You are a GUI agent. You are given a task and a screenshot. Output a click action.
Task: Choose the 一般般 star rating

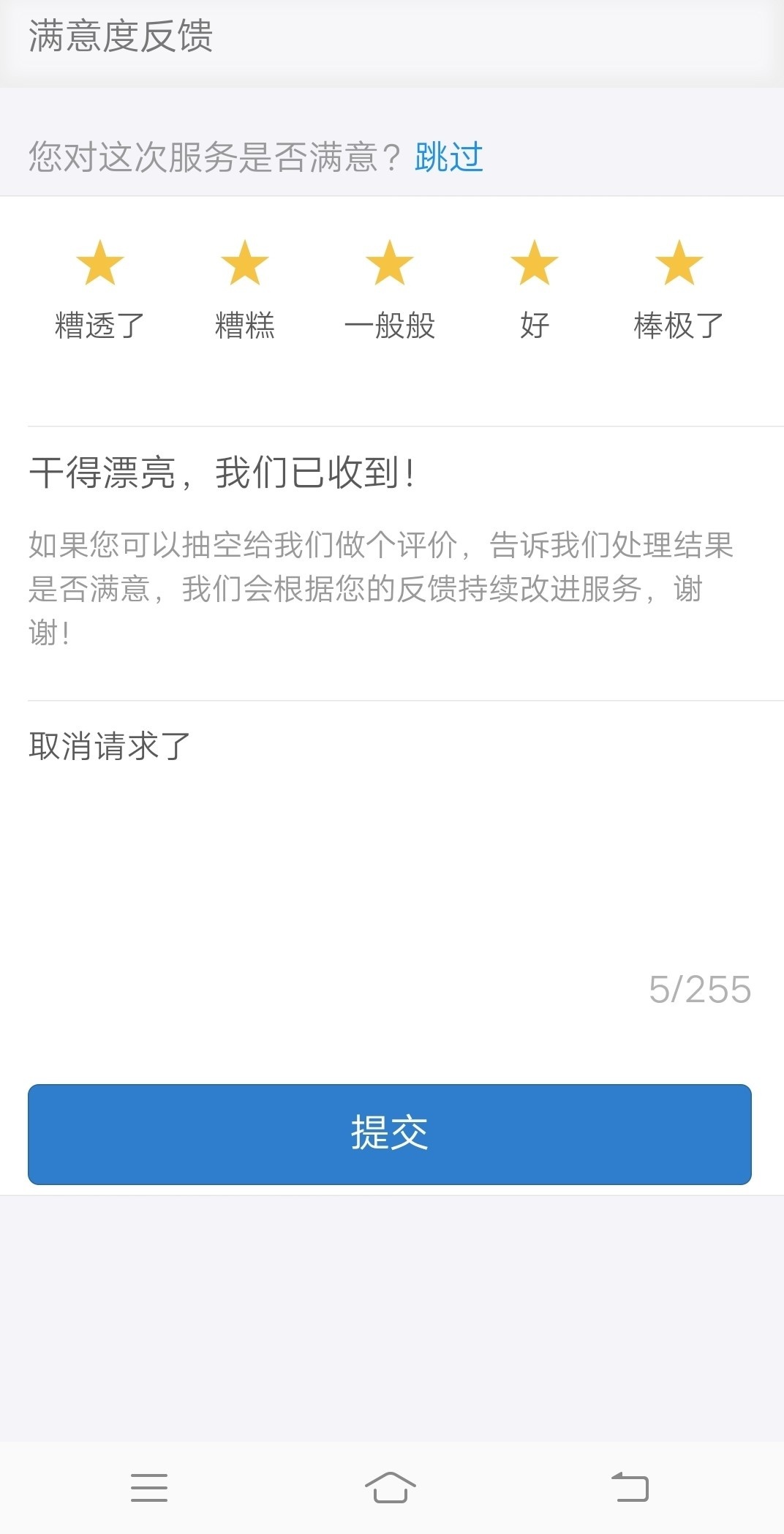point(390,263)
